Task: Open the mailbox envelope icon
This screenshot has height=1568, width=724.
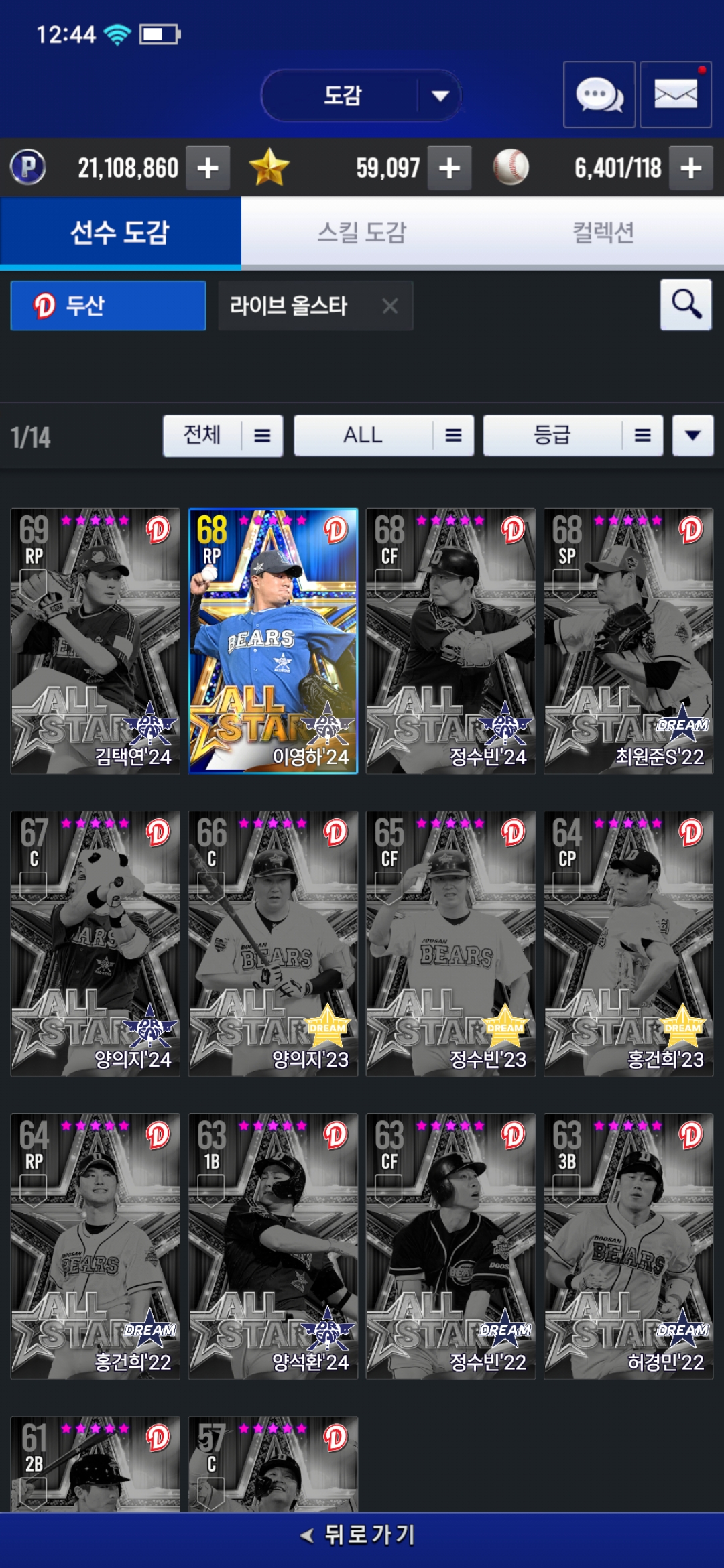Action: [x=676, y=94]
